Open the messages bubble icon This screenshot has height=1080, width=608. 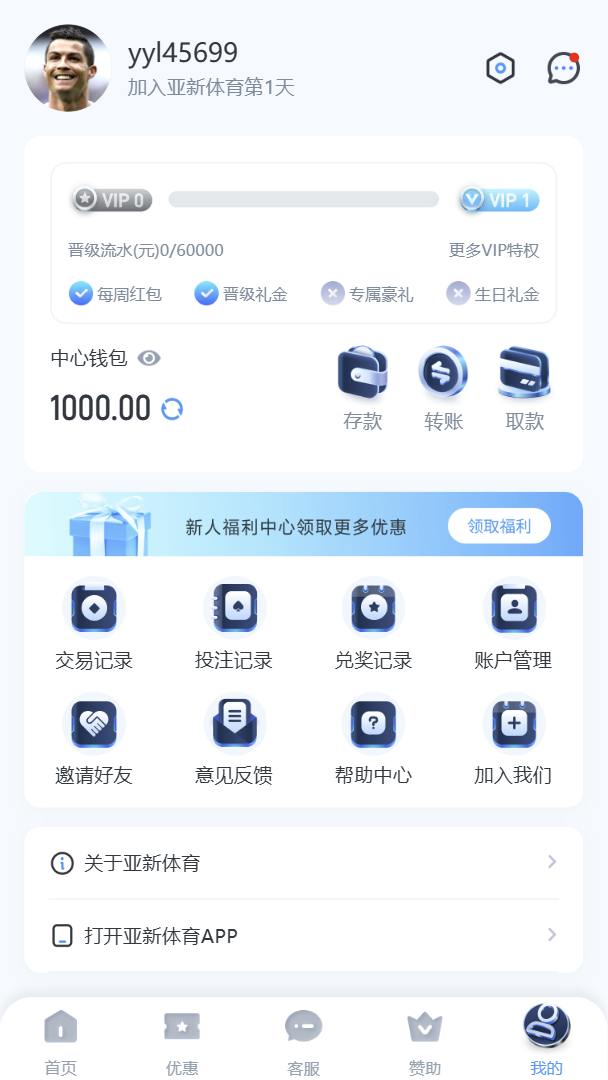[x=563, y=68]
